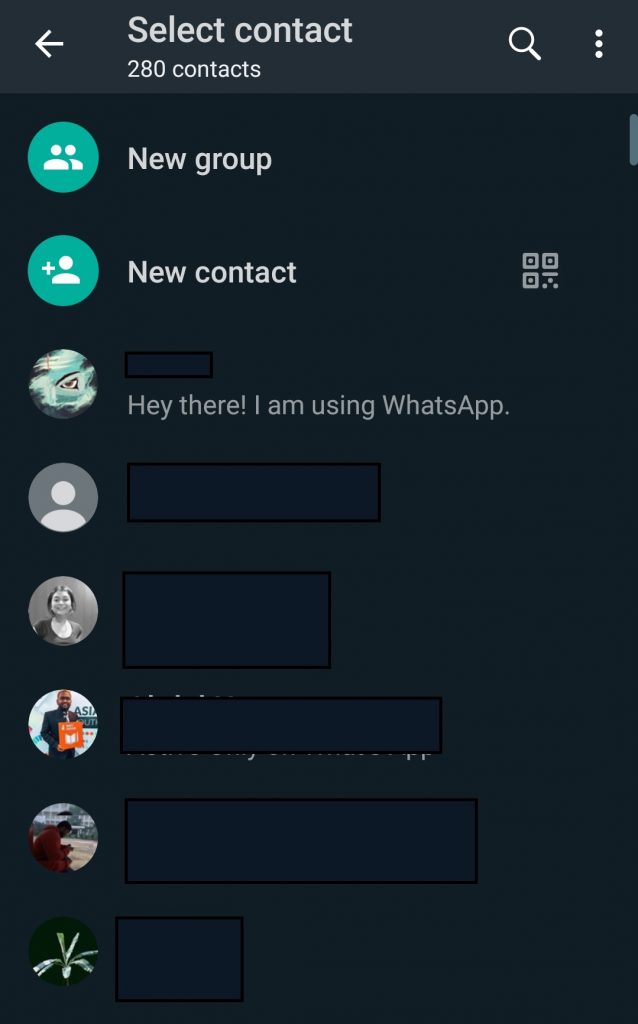Open the QR code scanner icon
Screen dimensions: 638x1024
click(540, 271)
